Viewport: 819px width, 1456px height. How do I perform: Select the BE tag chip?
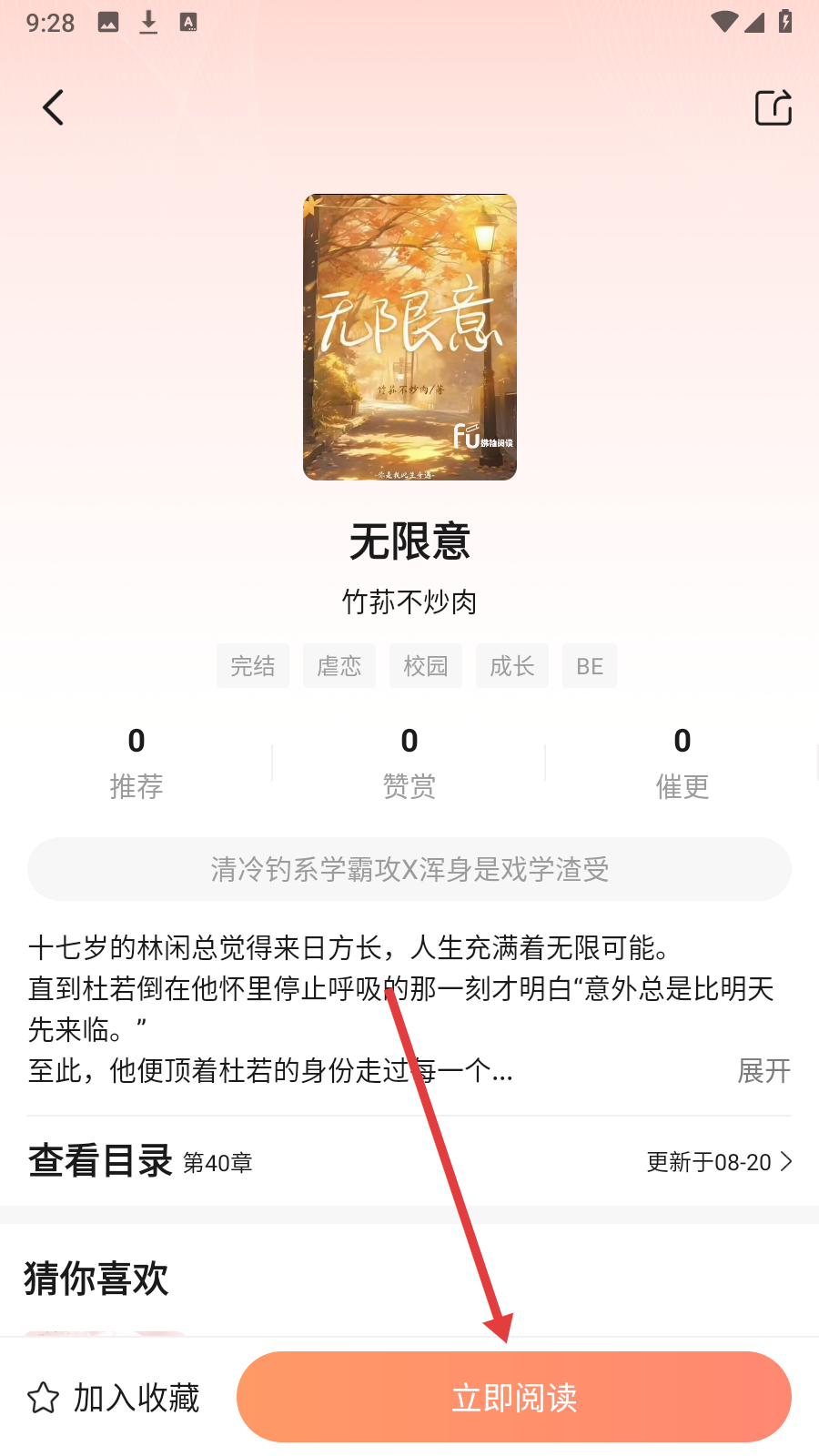pos(590,666)
